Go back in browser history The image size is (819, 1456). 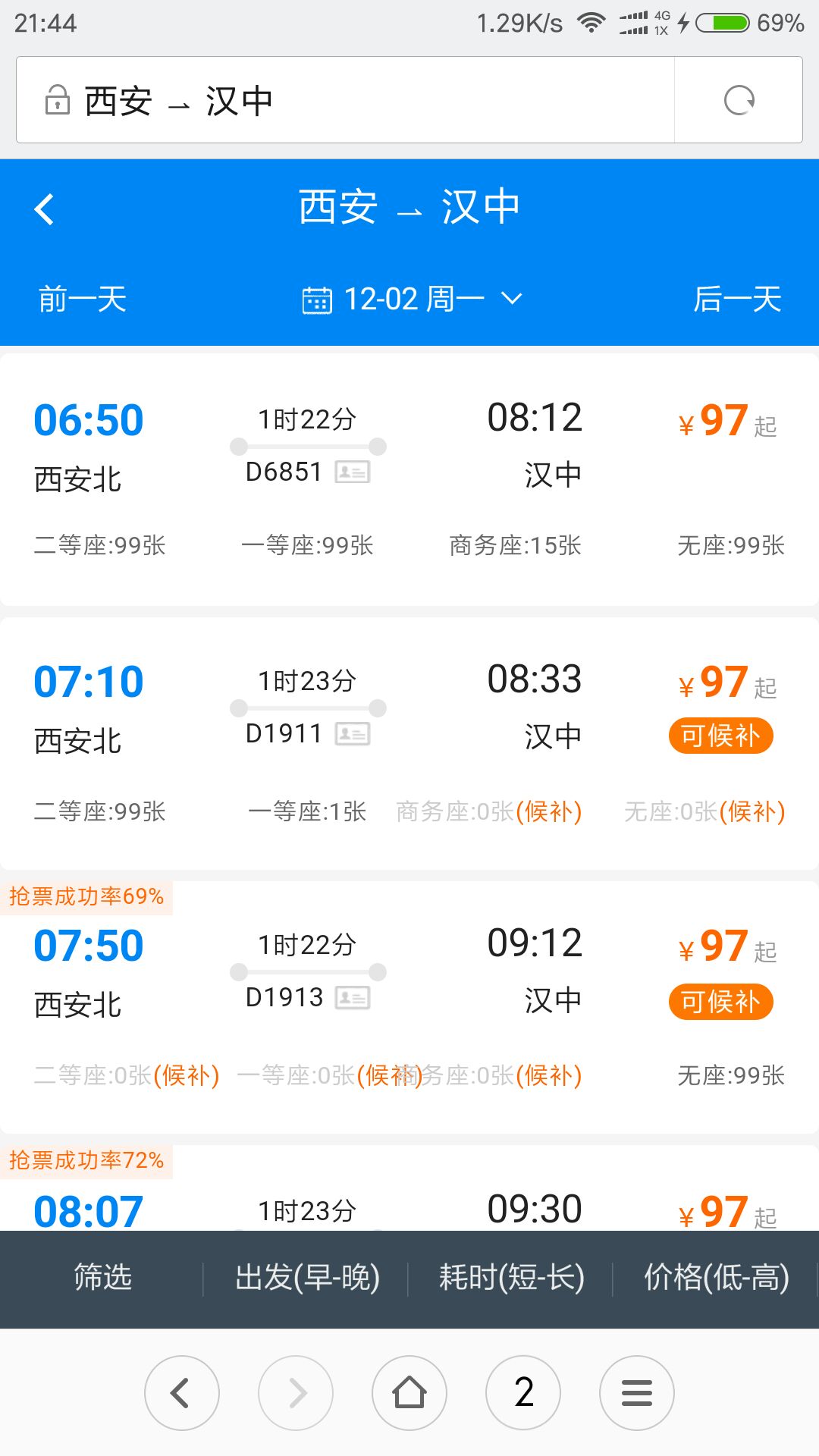182,1392
